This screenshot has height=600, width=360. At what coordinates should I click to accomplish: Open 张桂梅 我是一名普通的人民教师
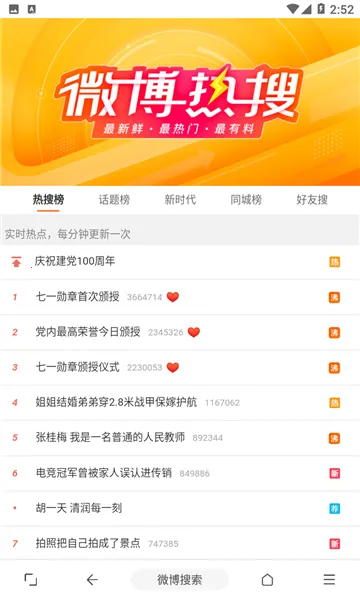coord(180,438)
